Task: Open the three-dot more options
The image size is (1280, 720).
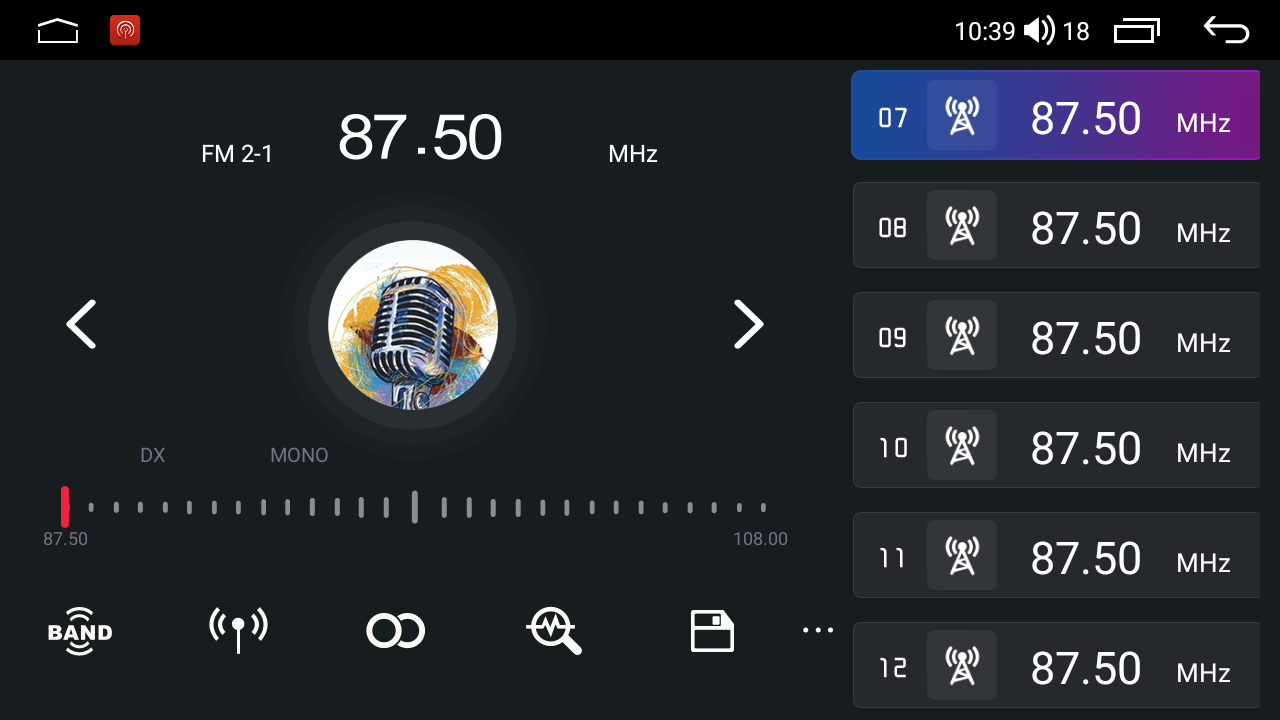Action: tap(817, 630)
